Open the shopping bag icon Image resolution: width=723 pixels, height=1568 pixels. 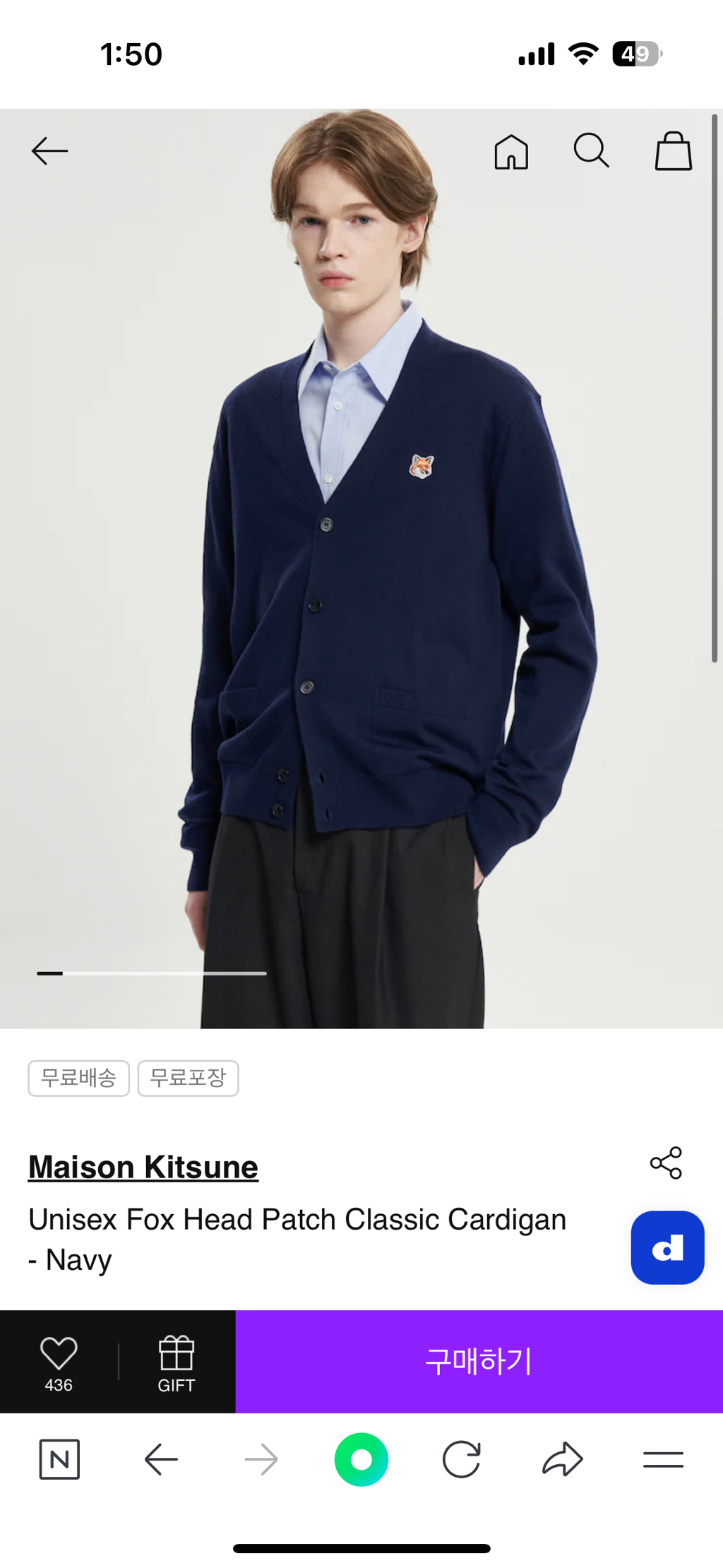671,150
